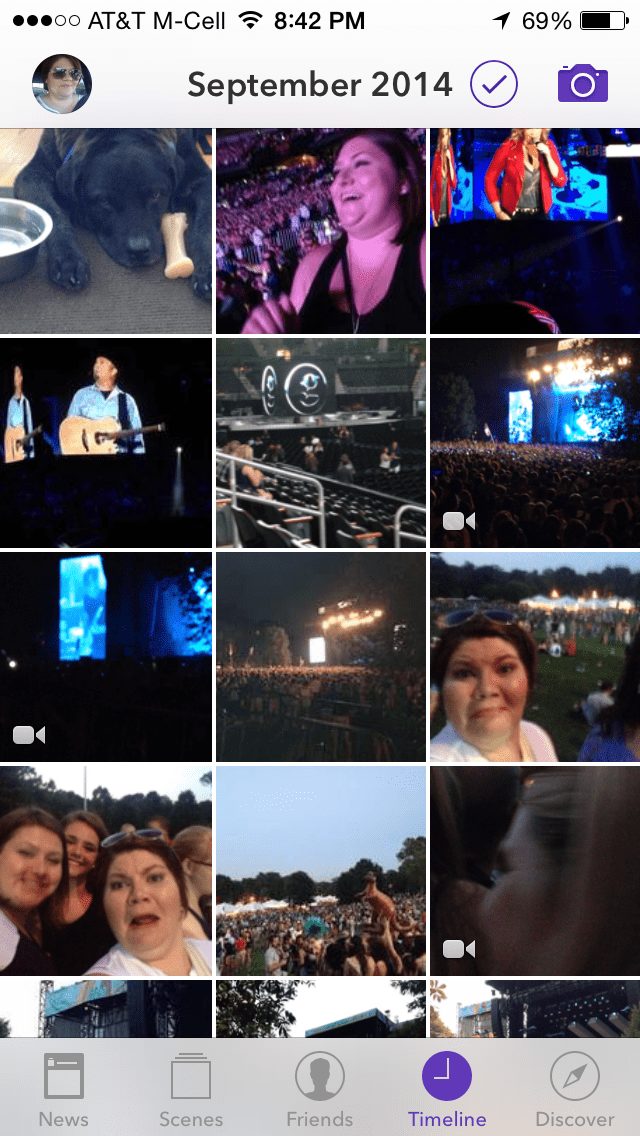Viewport: 640px width, 1136px height.
Task: Go to the Friends tab
Action: [x=320, y=1089]
